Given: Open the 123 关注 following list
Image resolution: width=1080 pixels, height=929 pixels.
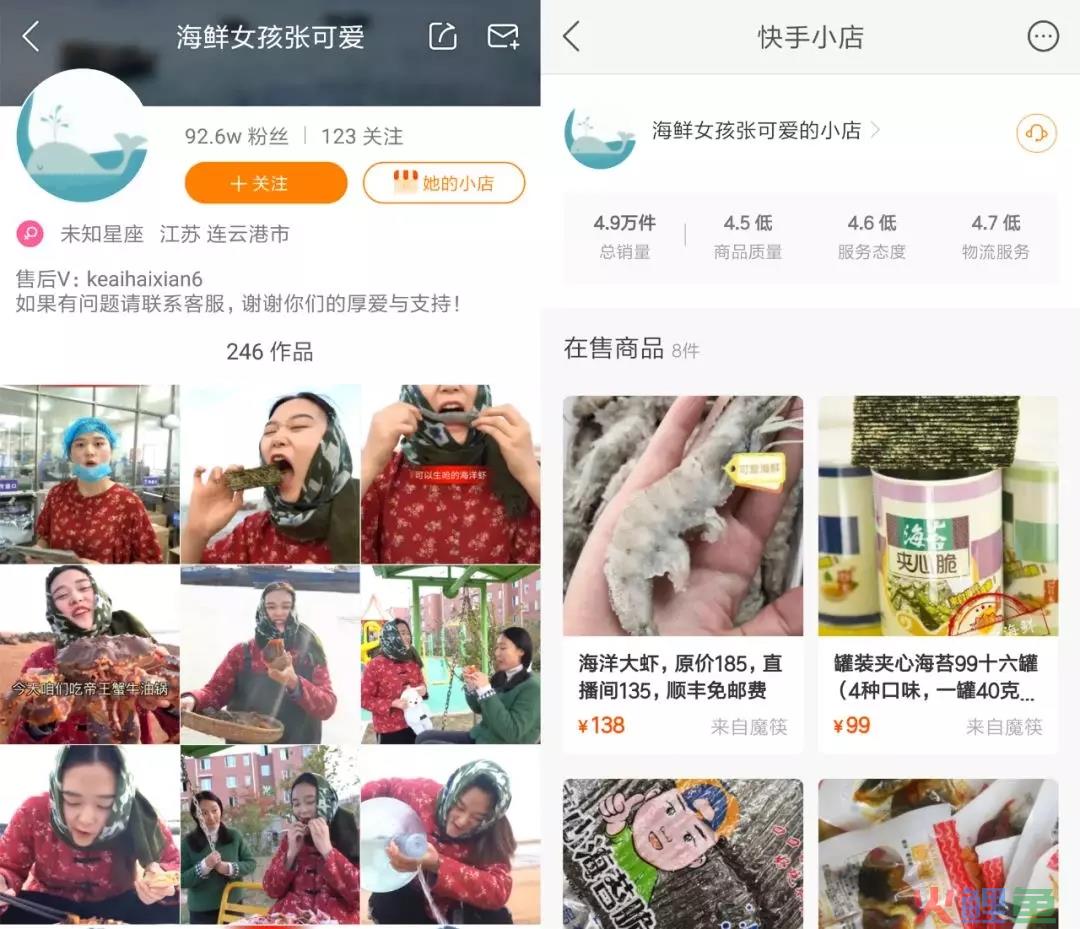Looking at the screenshot, I should [x=362, y=136].
